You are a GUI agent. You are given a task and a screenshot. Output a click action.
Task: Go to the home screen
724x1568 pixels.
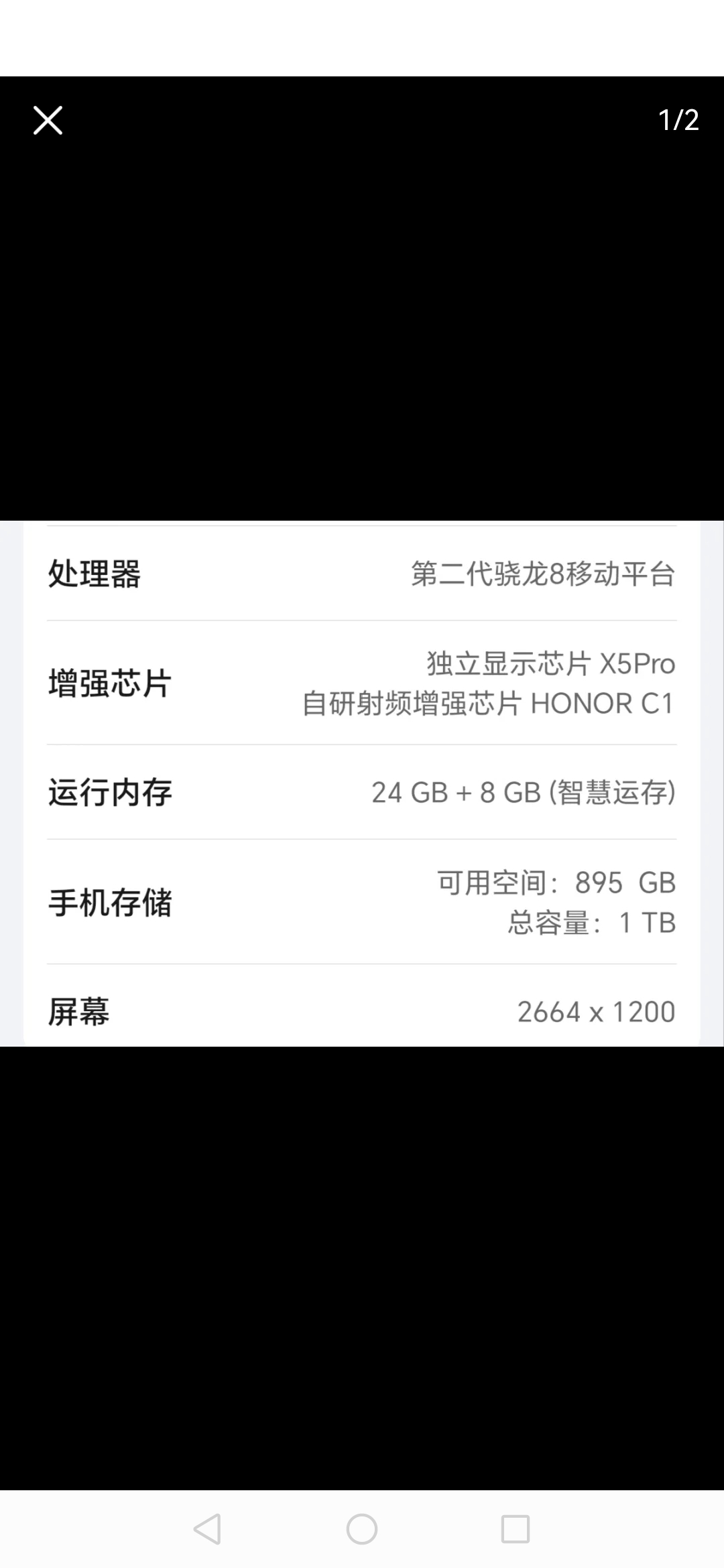coord(362,1529)
